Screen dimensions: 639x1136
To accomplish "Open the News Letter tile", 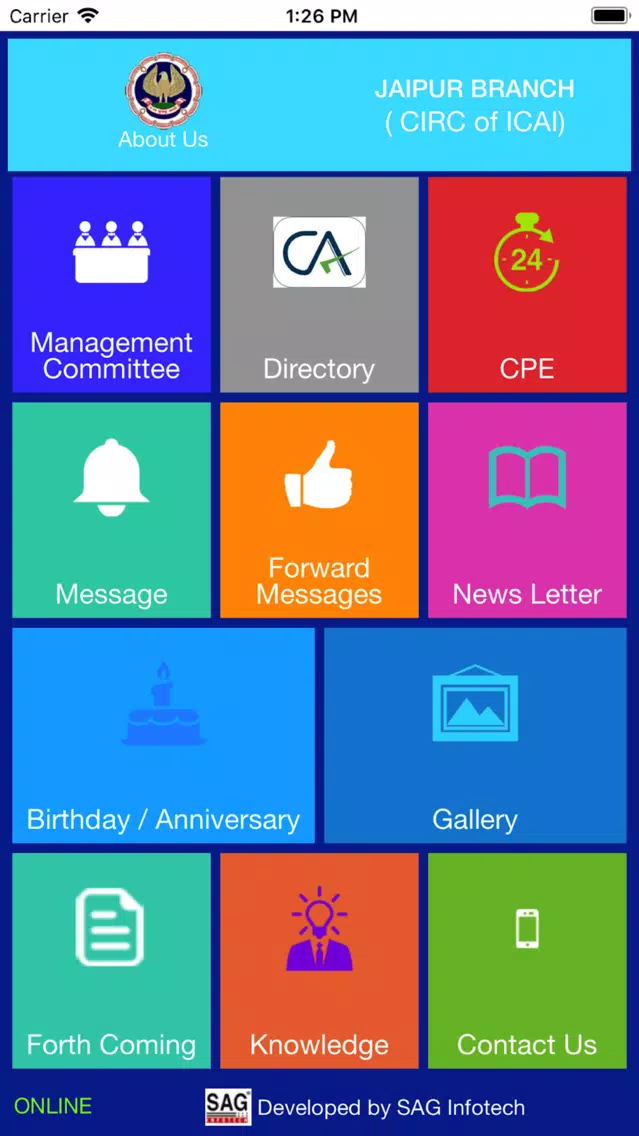I will tap(527, 510).
